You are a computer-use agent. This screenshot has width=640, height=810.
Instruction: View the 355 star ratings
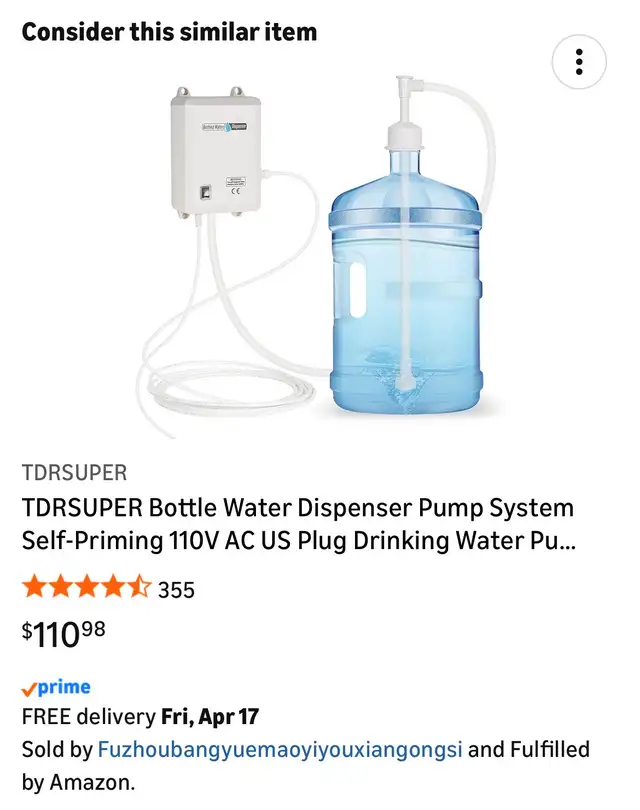point(108,588)
